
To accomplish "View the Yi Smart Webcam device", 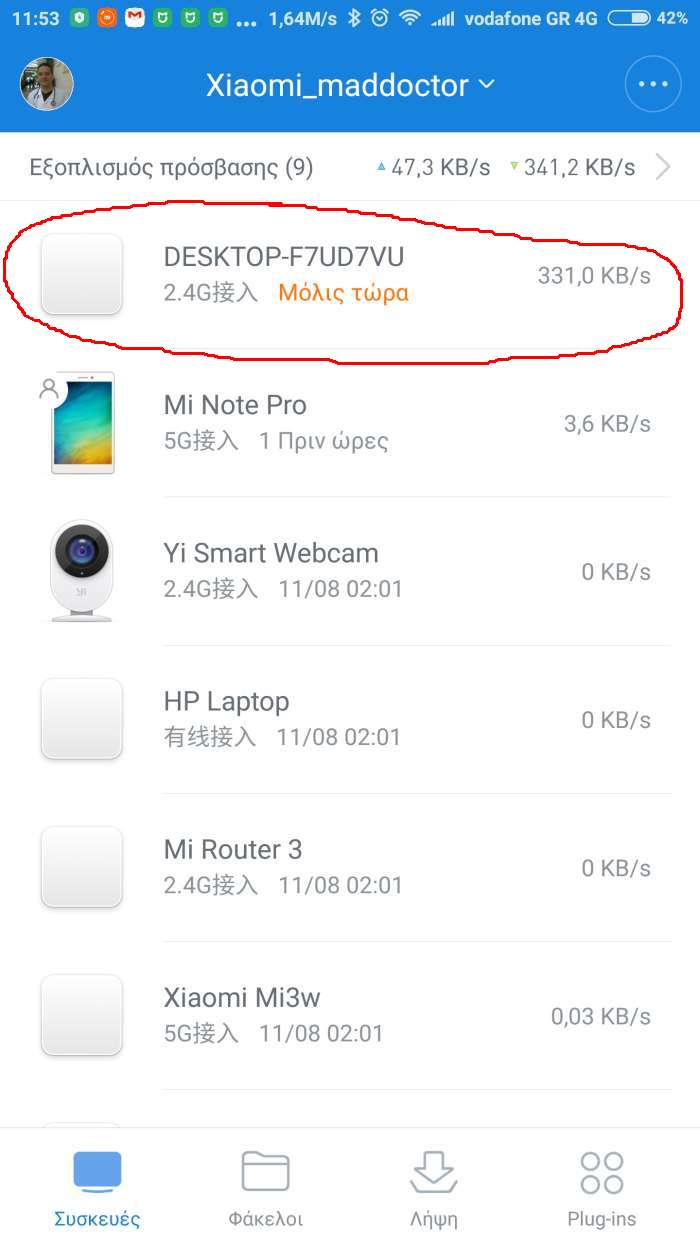I will click(350, 571).
